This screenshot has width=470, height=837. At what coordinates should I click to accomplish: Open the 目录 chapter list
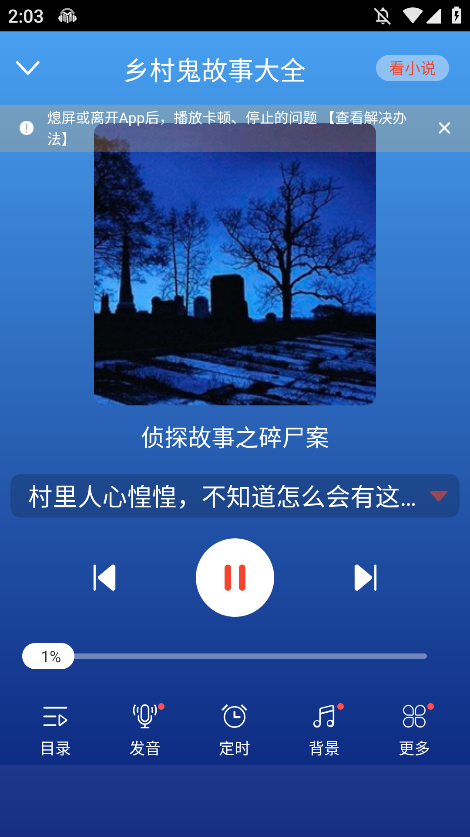pyautogui.click(x=56, y=730)
